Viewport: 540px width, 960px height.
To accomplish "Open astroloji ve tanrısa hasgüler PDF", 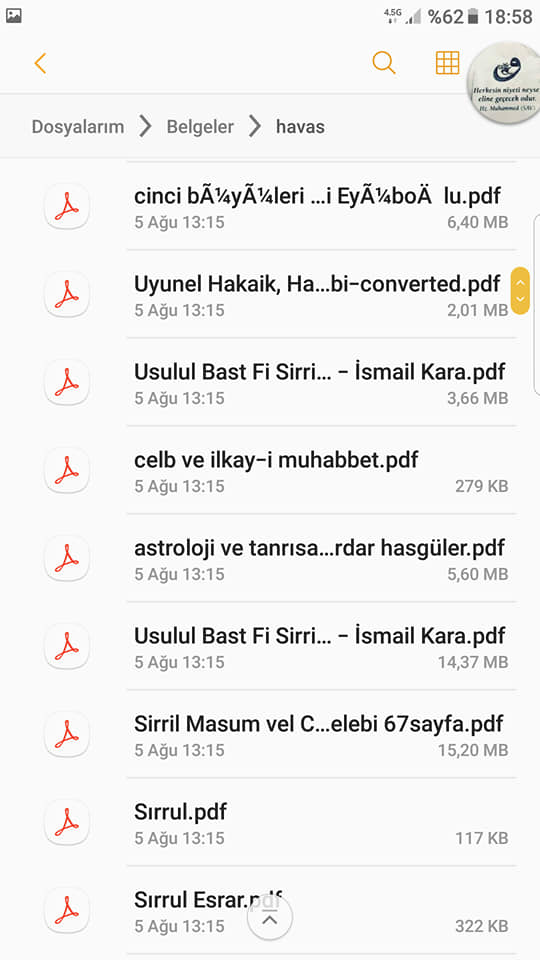I will coord(270,558).
